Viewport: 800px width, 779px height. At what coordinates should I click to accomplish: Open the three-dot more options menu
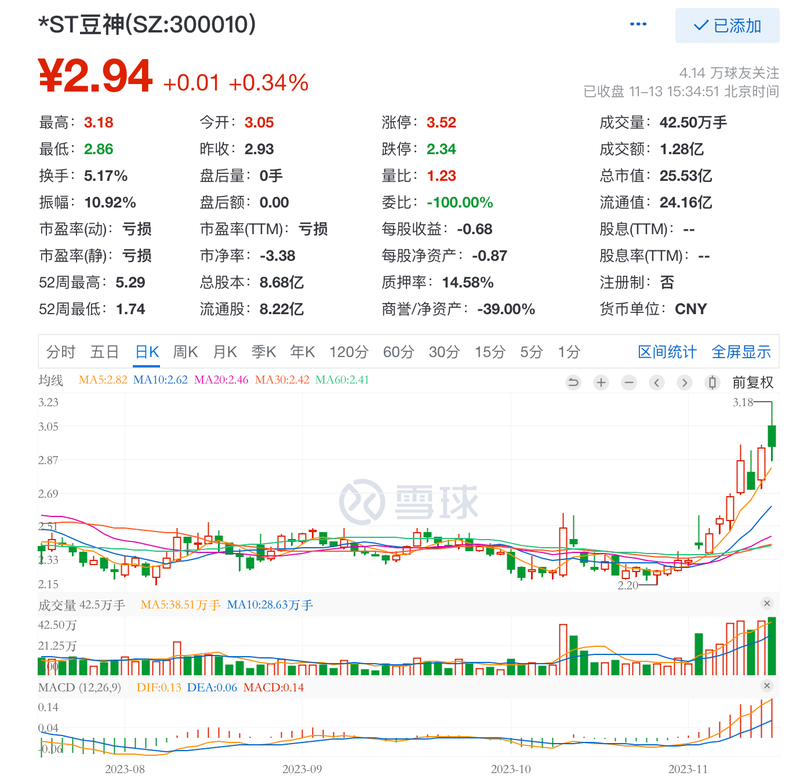638,25
